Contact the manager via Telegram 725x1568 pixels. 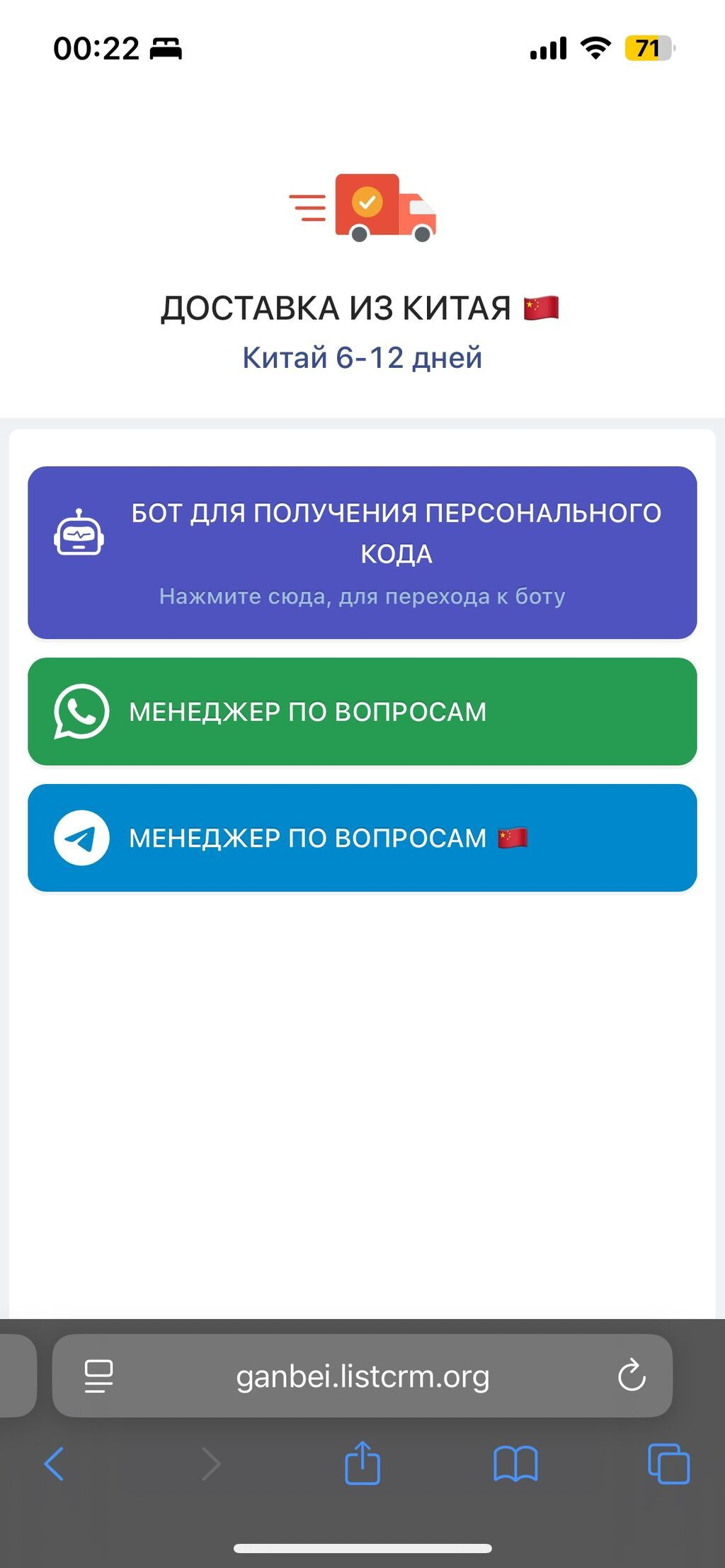362,838
